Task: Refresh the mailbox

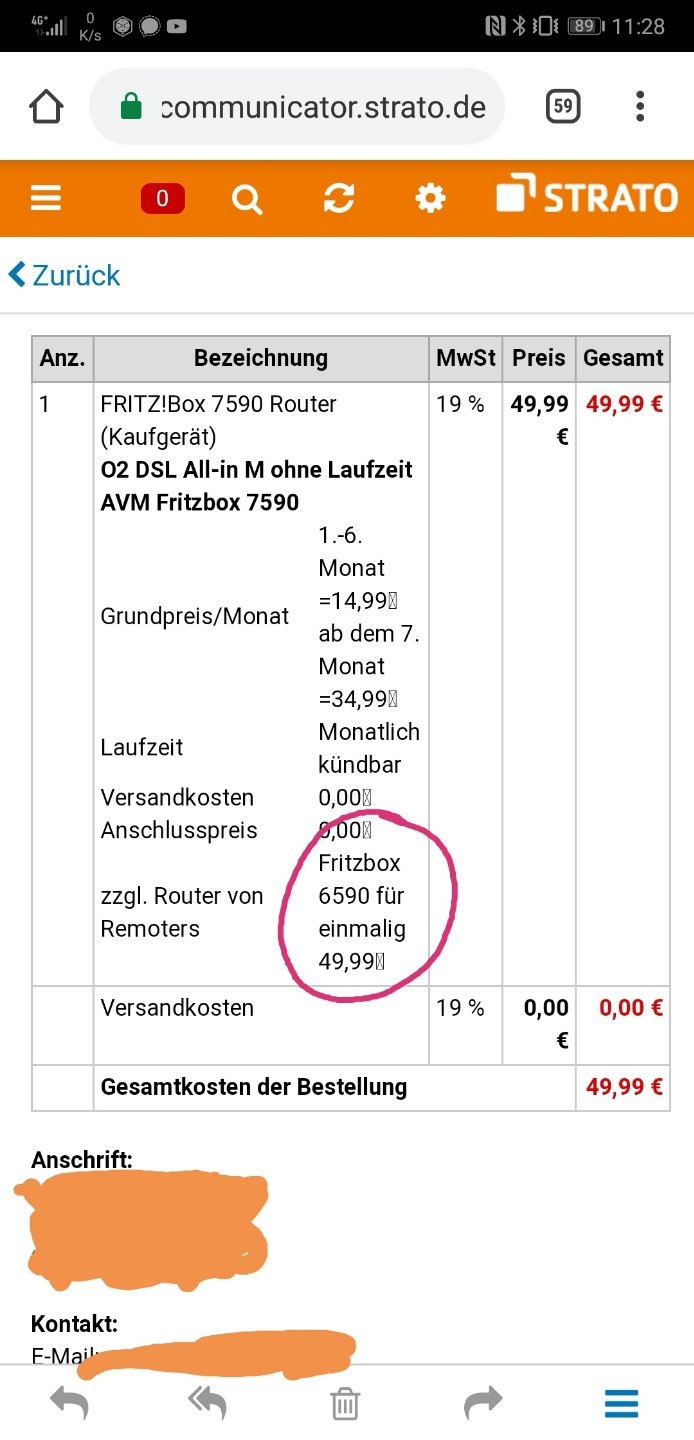Action: [339, 200]
